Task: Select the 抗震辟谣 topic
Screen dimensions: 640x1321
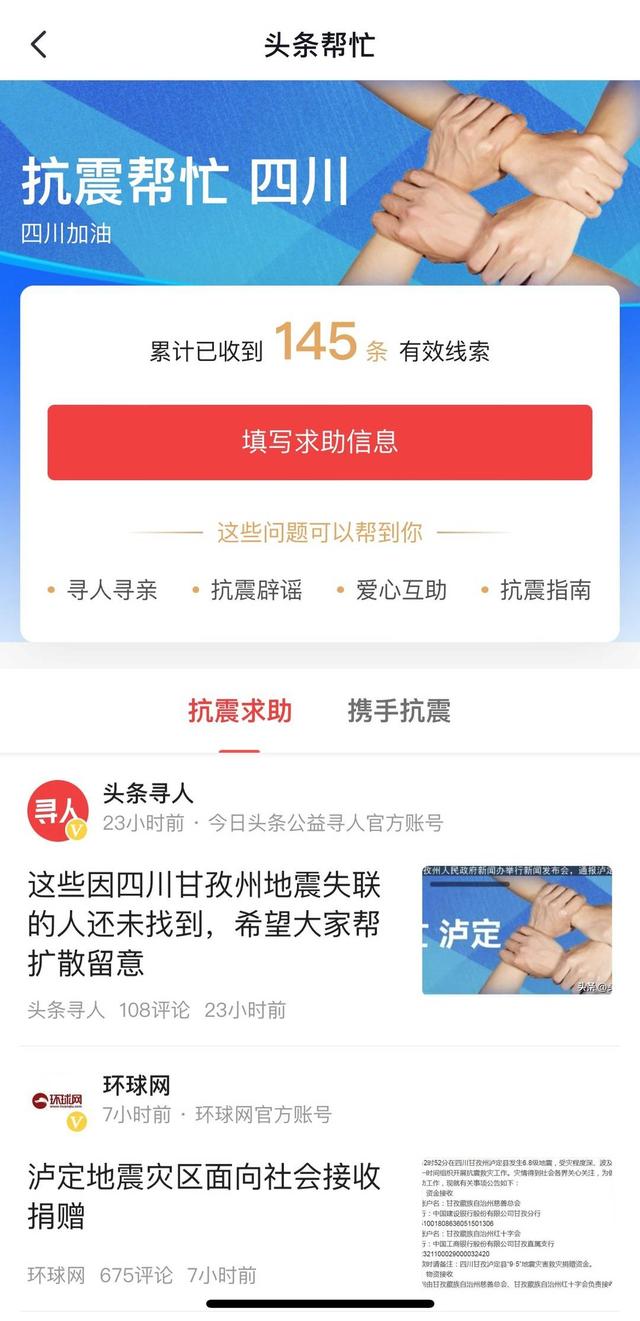Action: pyautogui.click(x=256, y=590)
